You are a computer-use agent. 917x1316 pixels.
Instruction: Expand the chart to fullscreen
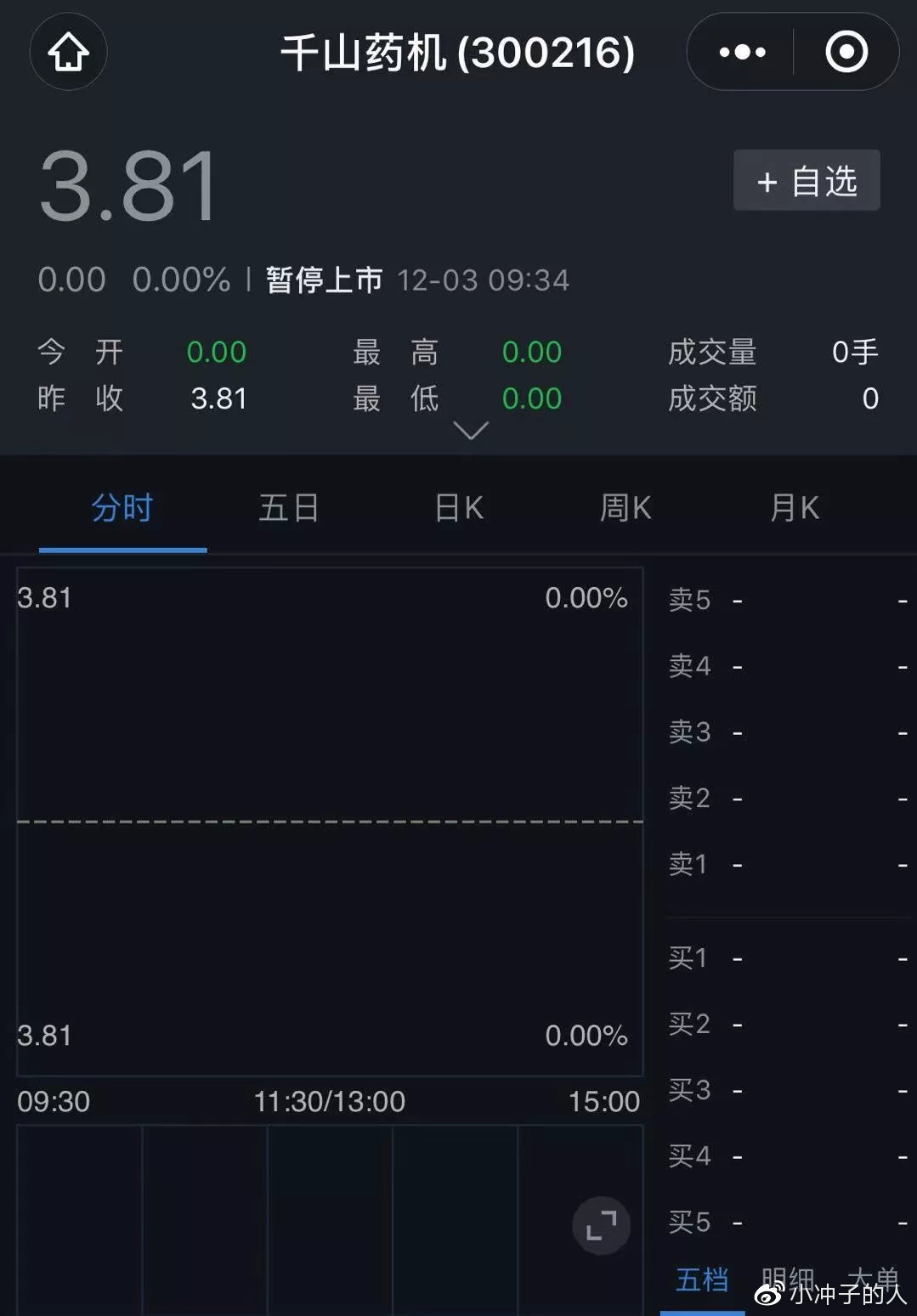point(601,1225)
